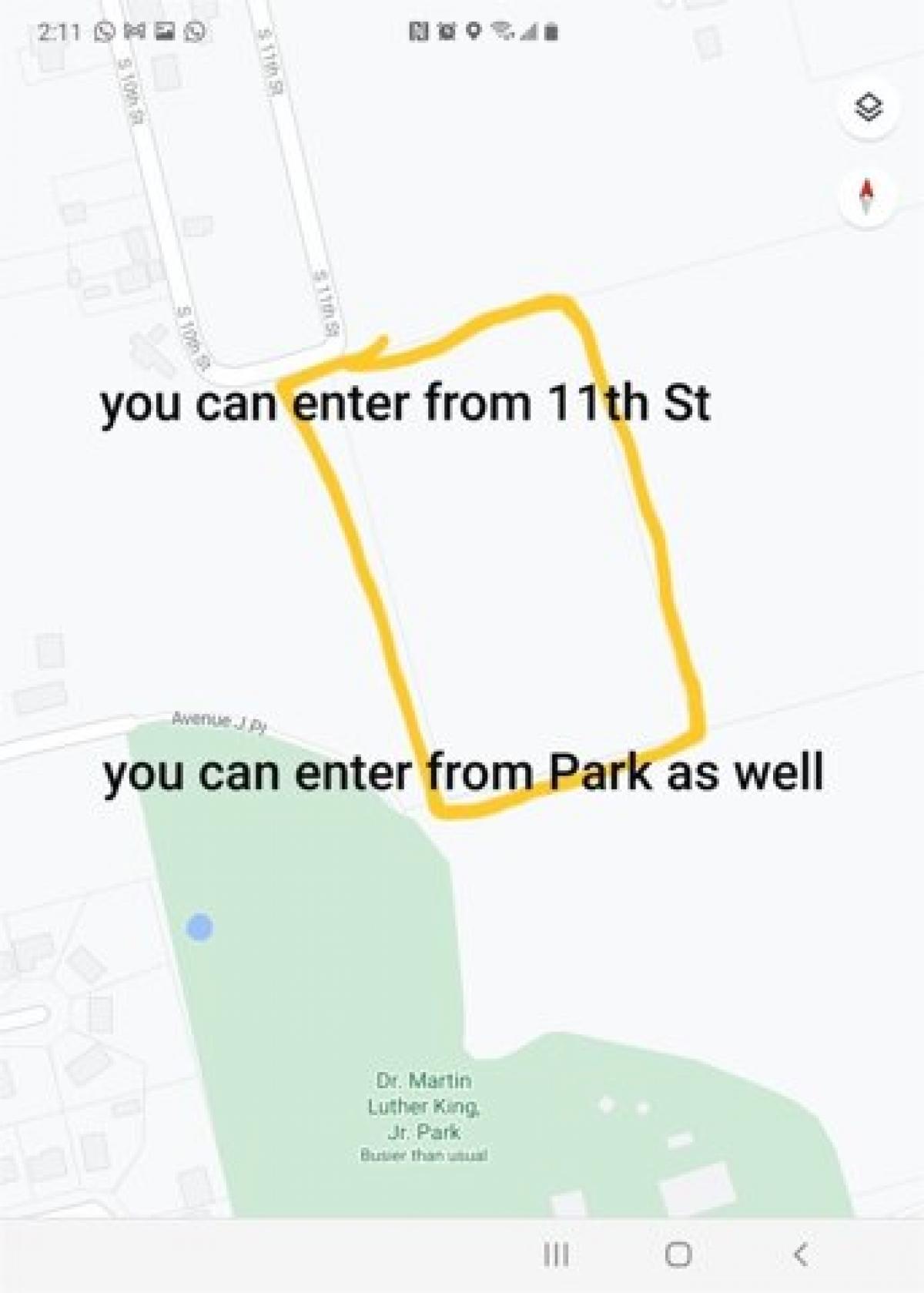Screen dimensions: 924x1293
Task: Tap the compass to reorient north
Action: tap(868, 196)
